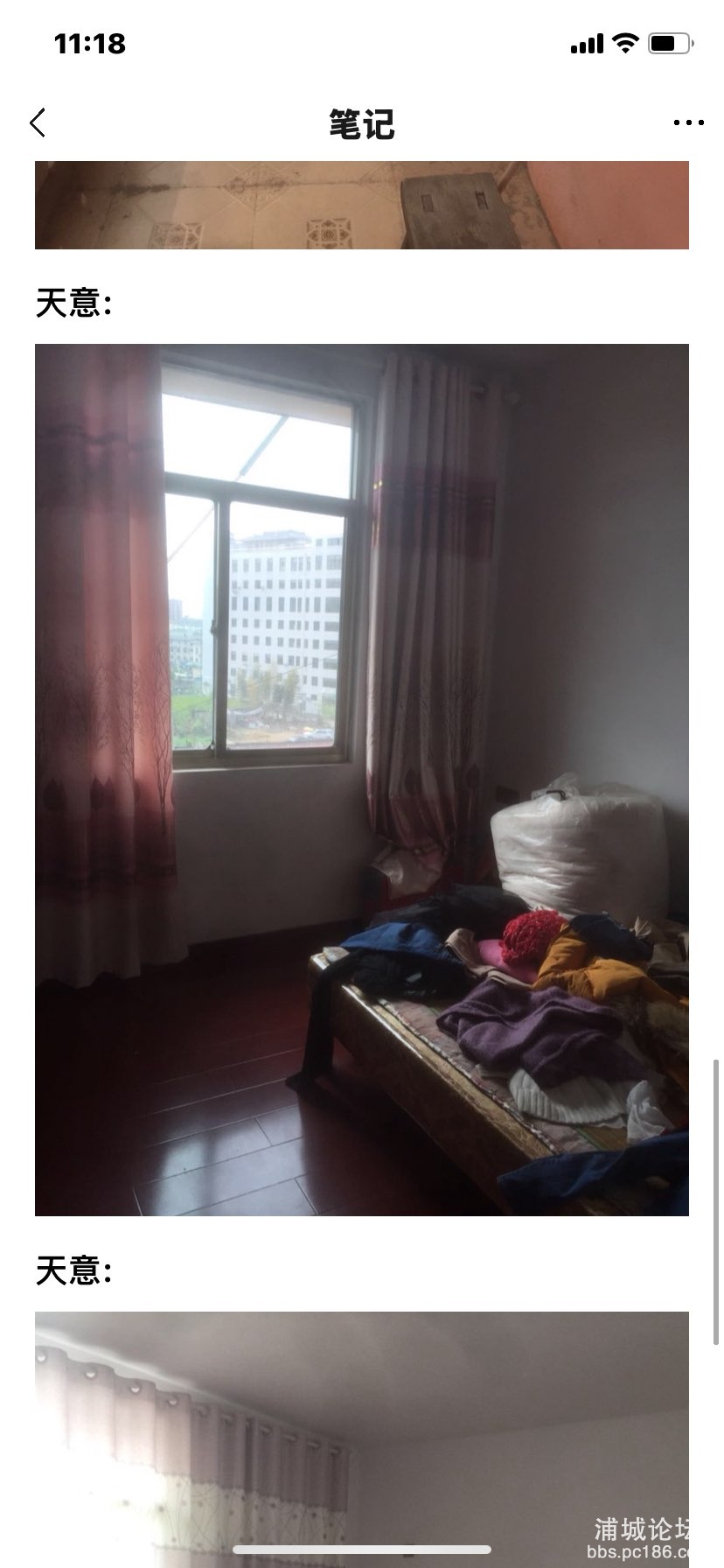
Task: Open the bedroom window photo
Action: click(362, 779)
